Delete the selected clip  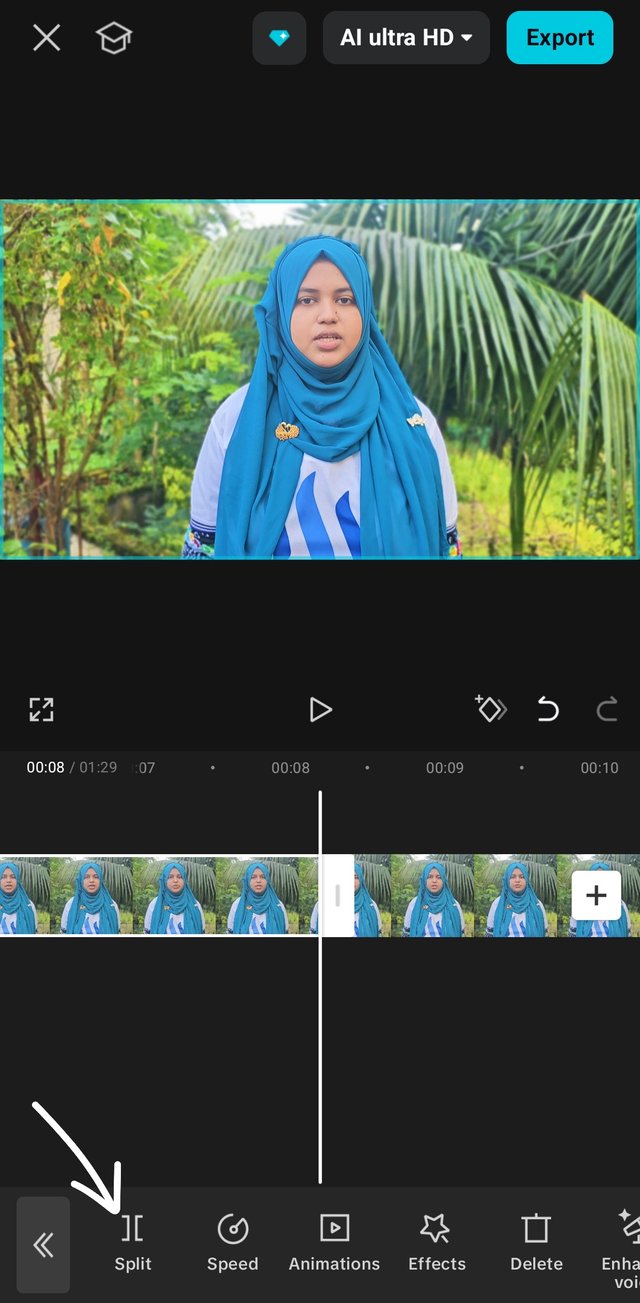click(536, 1243)
